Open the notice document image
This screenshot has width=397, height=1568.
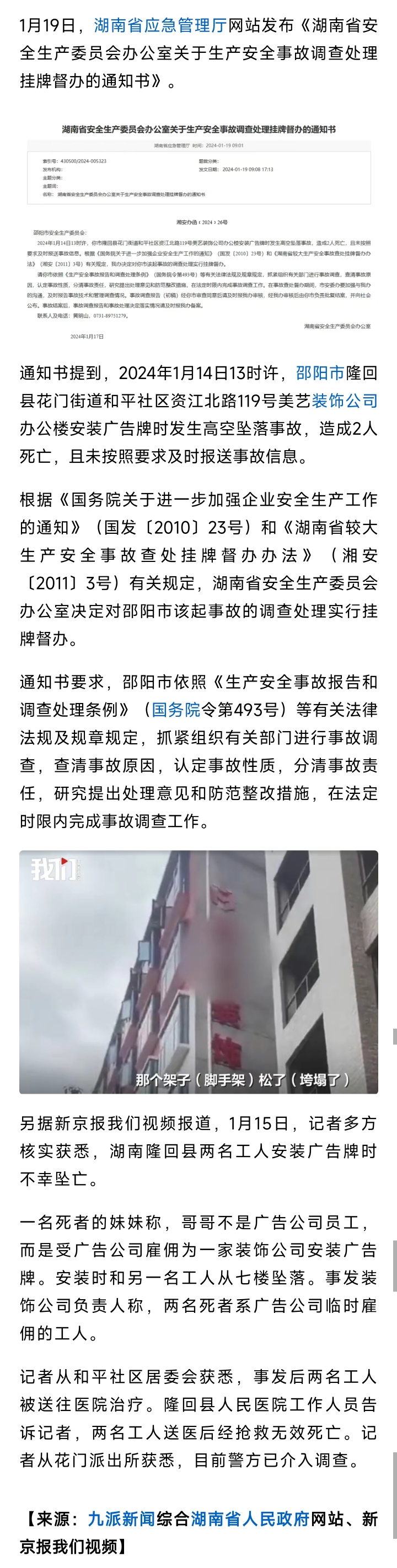pos(198,231)
